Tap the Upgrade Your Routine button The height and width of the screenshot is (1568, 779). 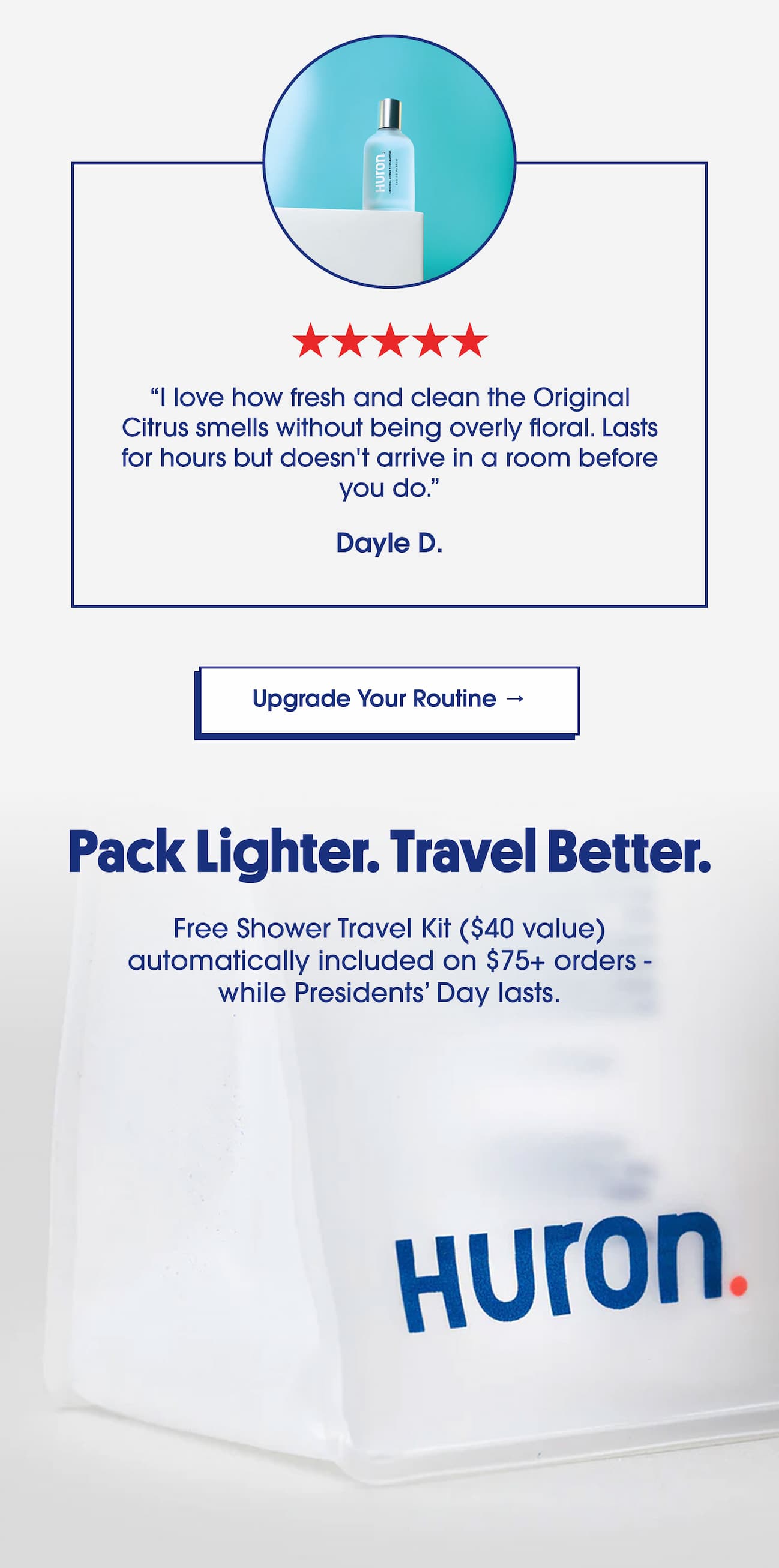click(x=388, y=700)
